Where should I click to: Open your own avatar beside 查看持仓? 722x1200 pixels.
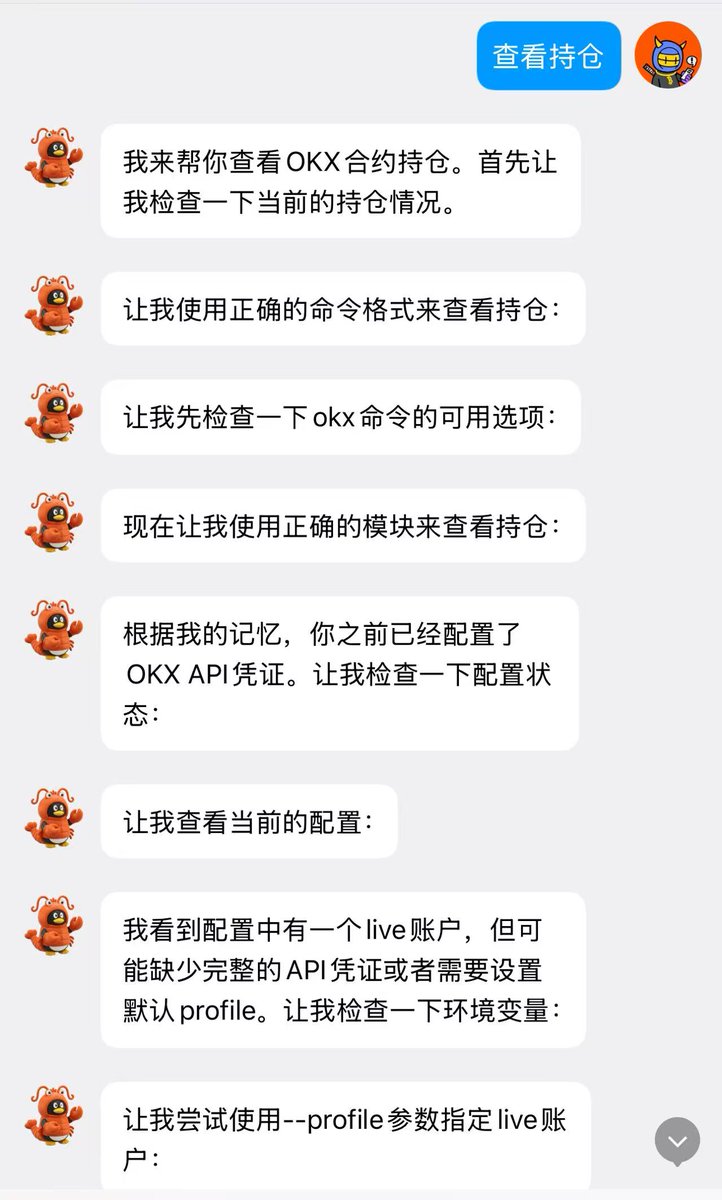[x=668, y=55]
